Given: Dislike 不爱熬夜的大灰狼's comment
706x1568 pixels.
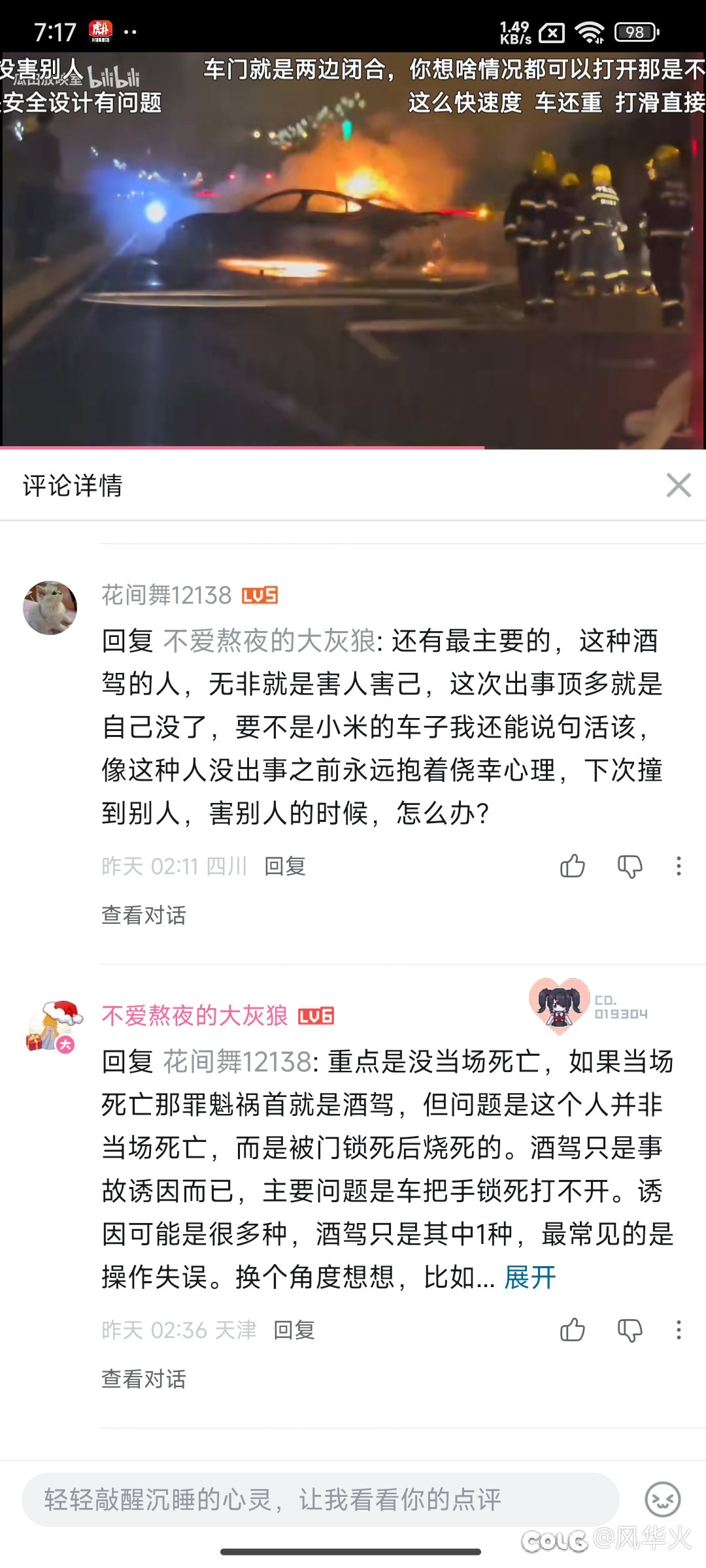Looking at the screenshot, I should pos(630,1330).
